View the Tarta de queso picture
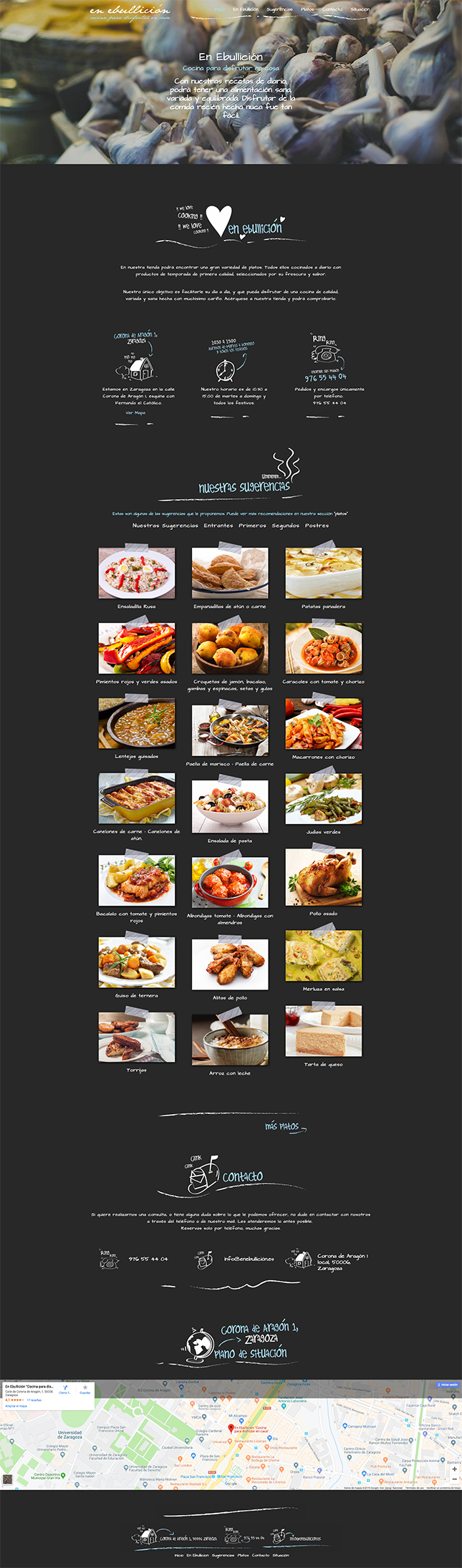The image size is (462, 1568). 324,1030
